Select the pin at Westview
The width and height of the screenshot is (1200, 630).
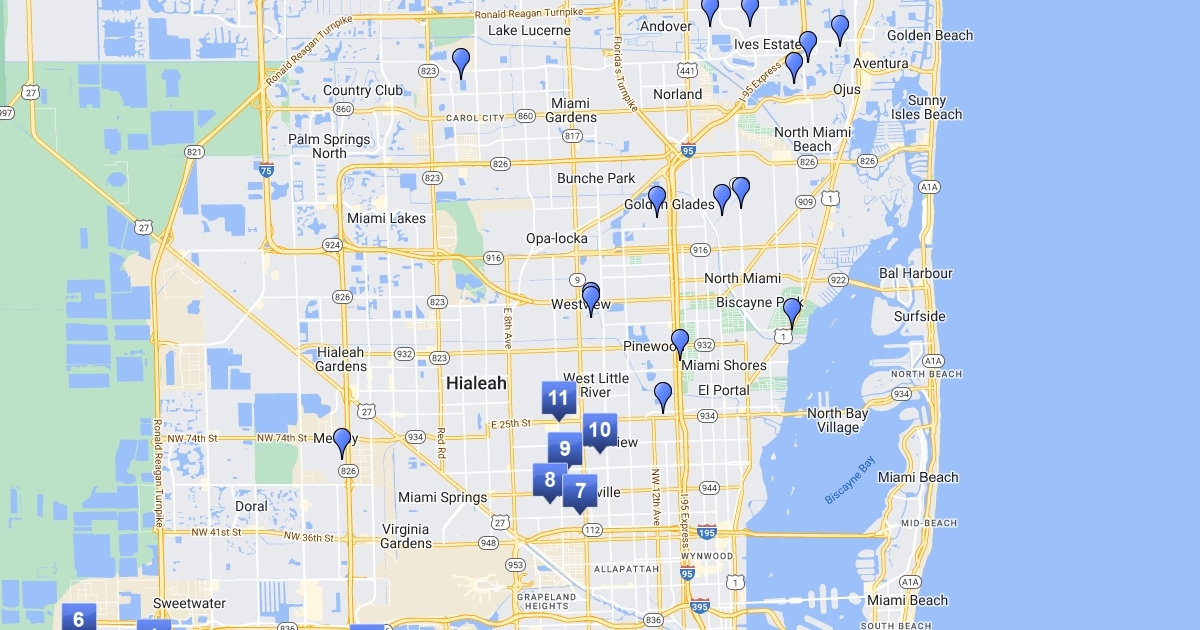point(591,297)
